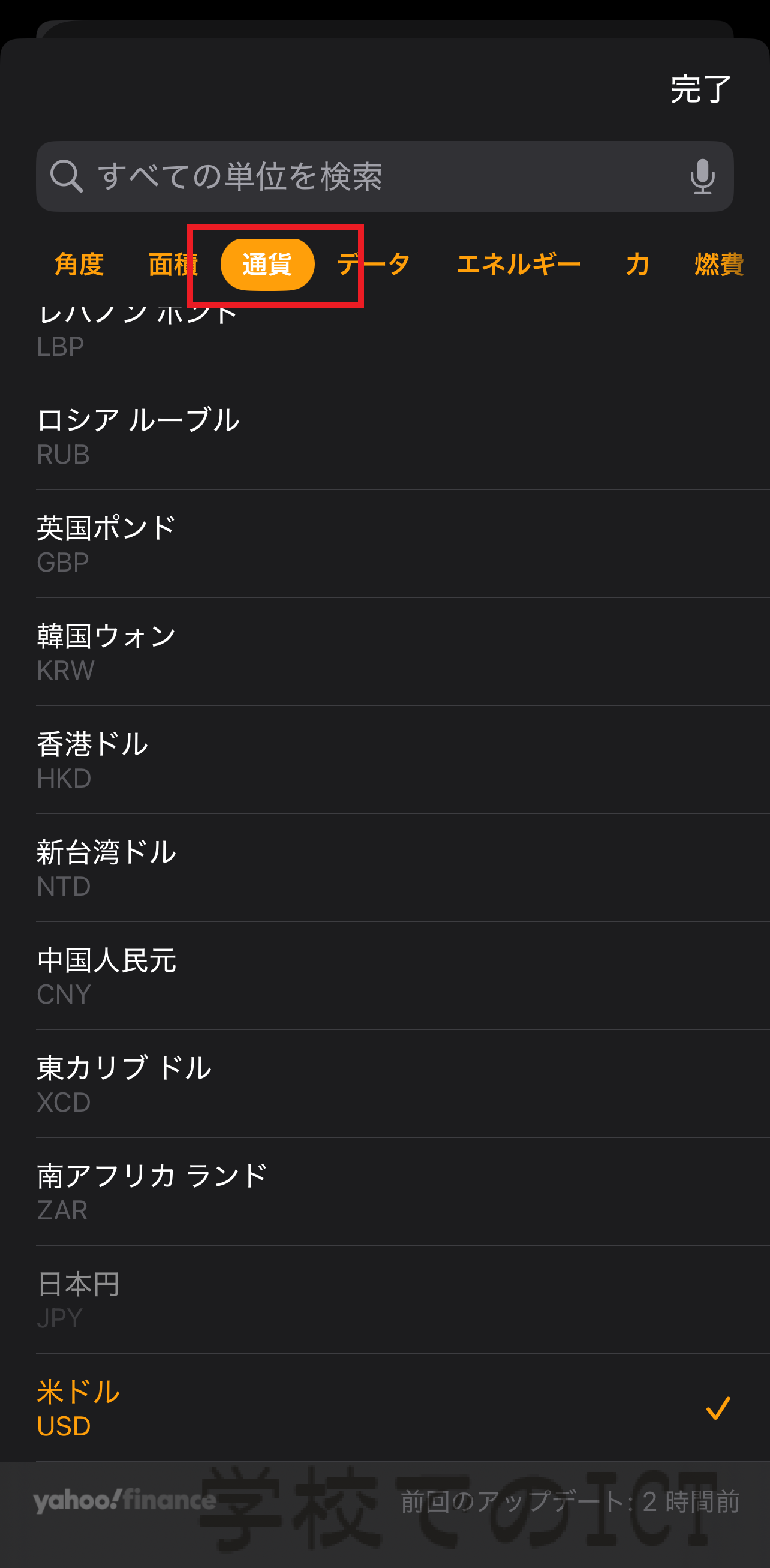This screenshot has width=770, height=1568.
Task: Choose ロシア ルーブル (RUB)
Action: point(403,437)
